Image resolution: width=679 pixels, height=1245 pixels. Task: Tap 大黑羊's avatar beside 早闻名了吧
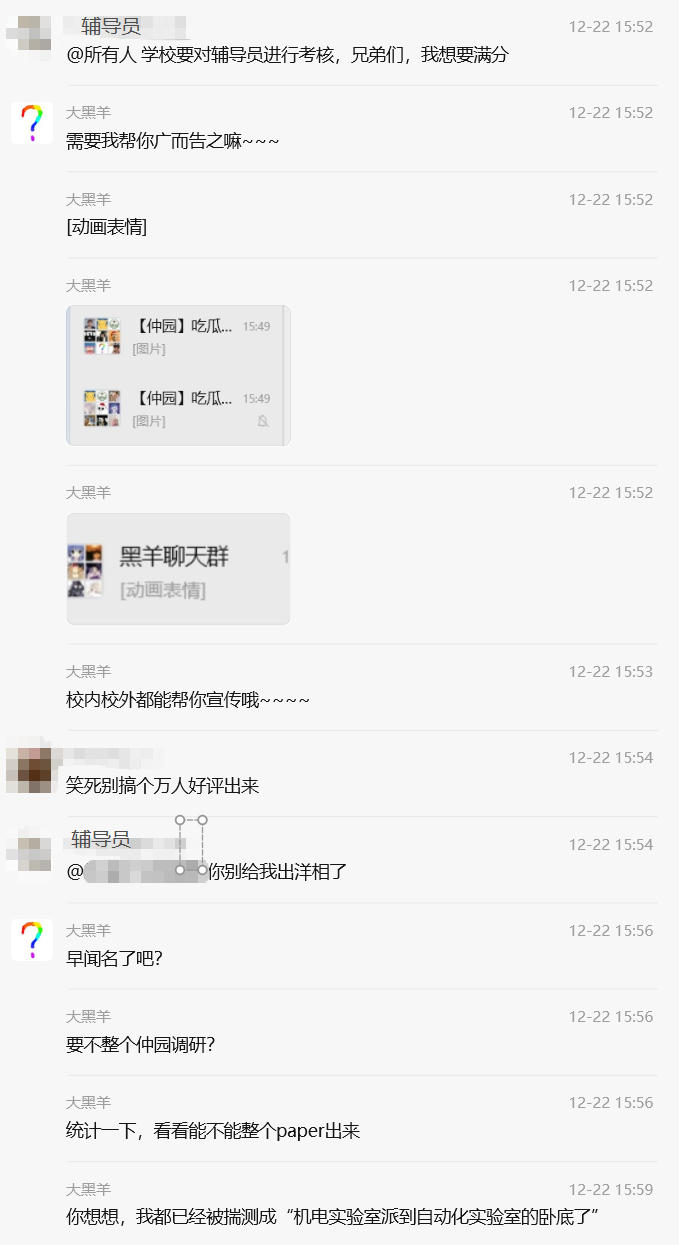tap(32, 940)
